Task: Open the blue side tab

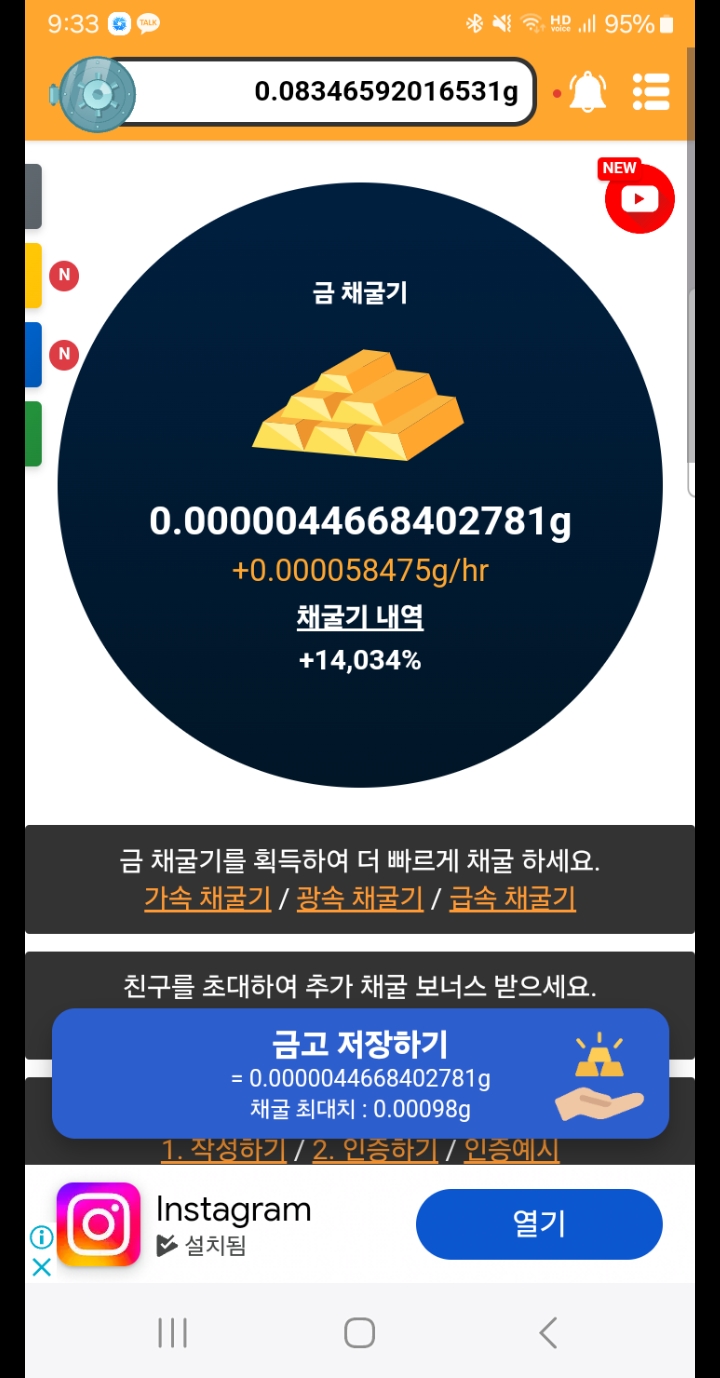Action: coord(33,354)
